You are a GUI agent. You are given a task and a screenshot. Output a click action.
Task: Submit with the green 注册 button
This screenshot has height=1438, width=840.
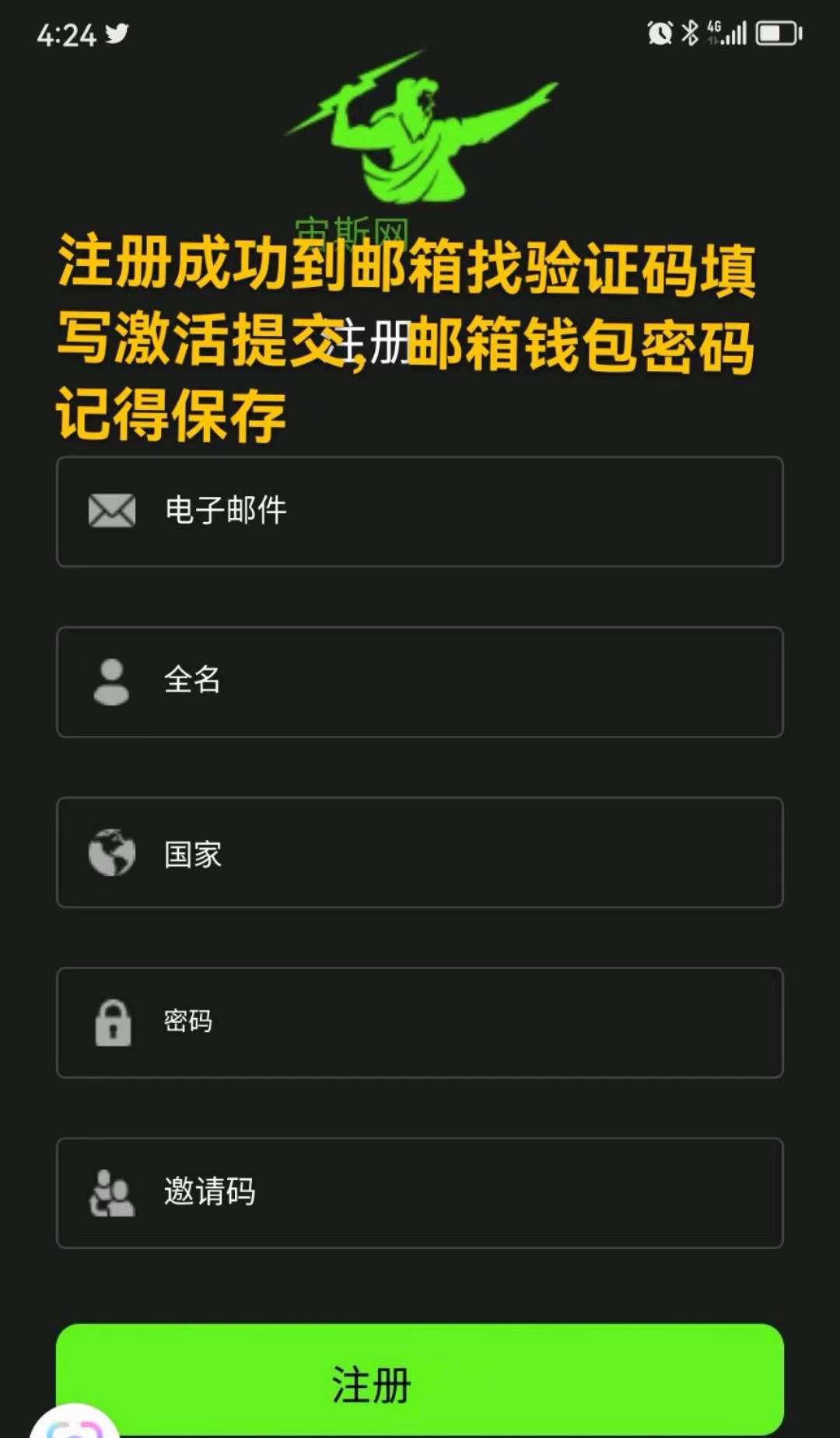pyautogui.click(x=420, y=1380)
